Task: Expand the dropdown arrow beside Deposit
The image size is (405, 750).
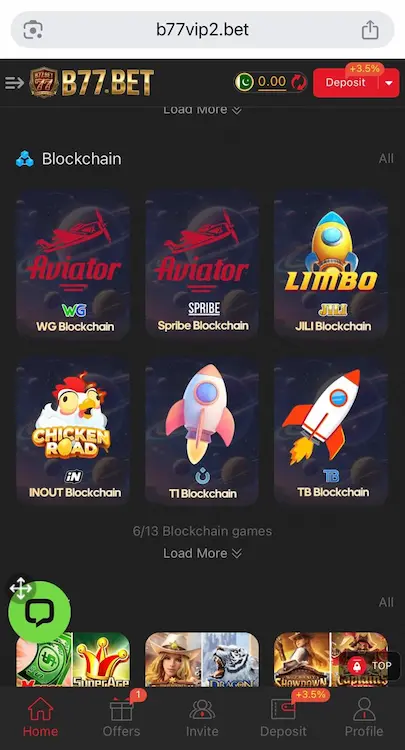Action: (x=389, y=83)
